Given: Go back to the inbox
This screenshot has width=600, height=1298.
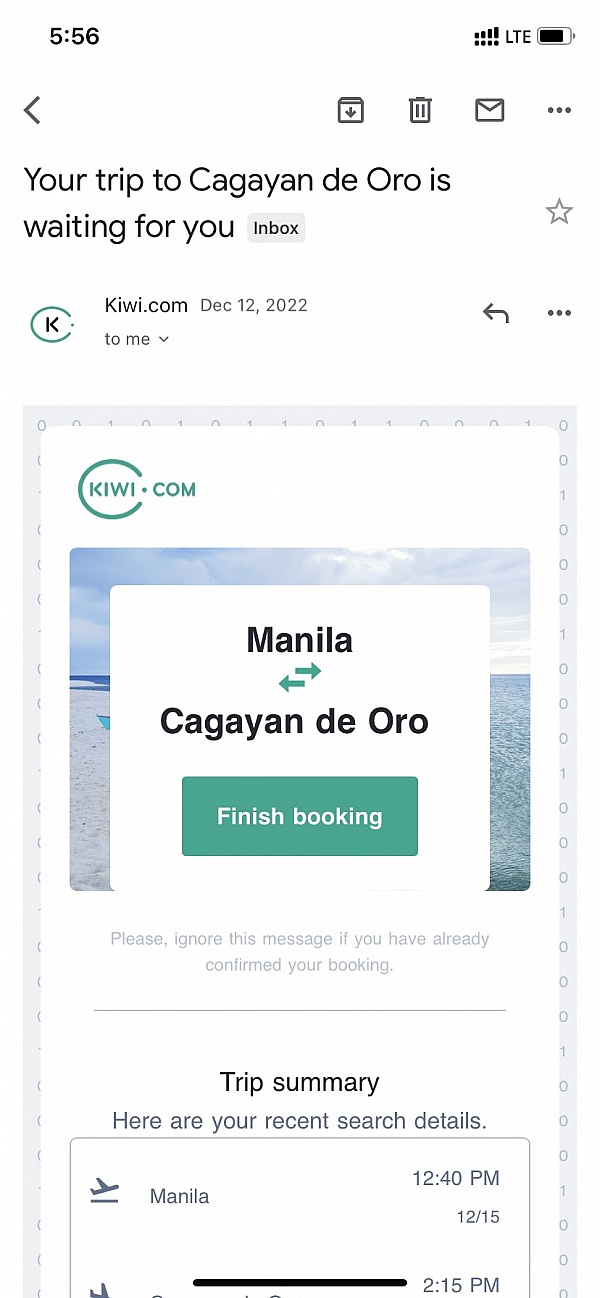Looking at the screenshot, I should [33, 110].
